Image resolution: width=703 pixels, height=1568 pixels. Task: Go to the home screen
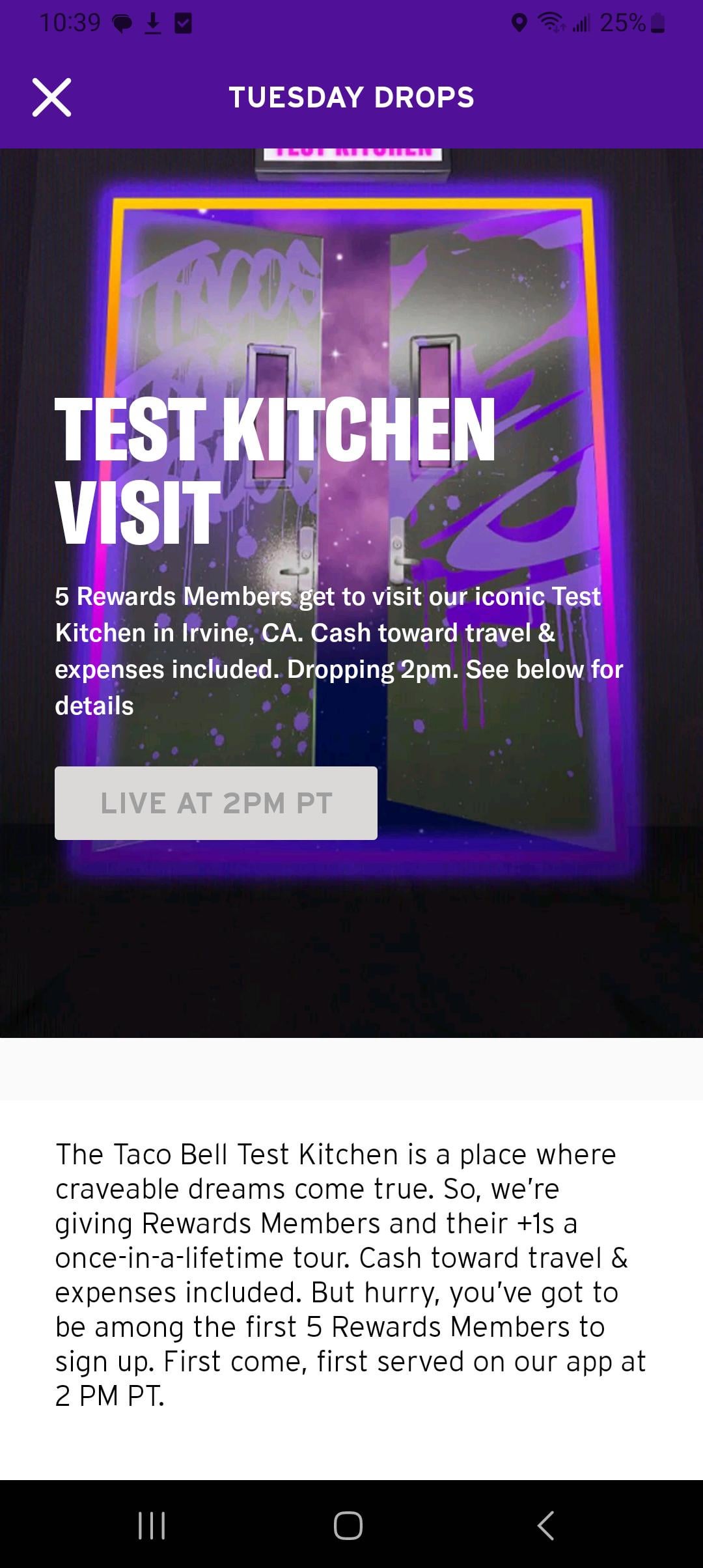point(348,1525)
